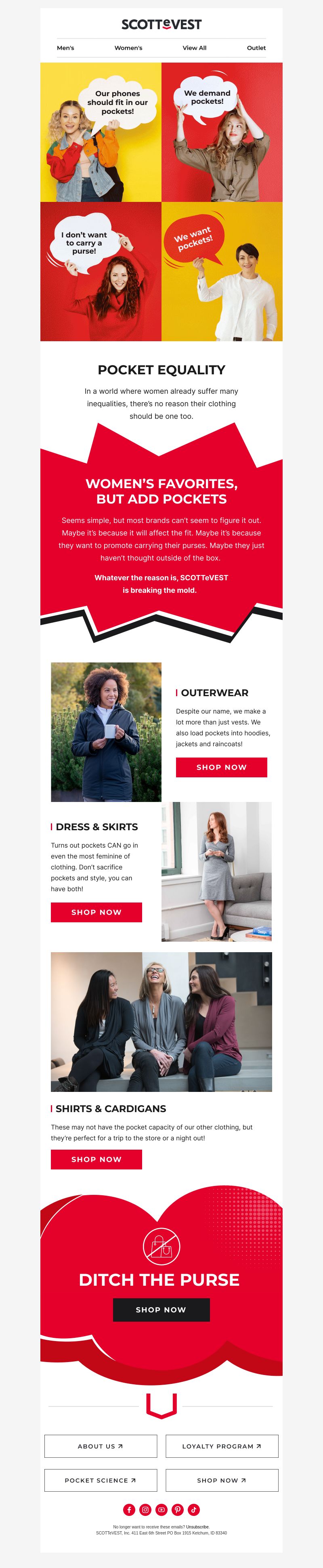Go to the Pinterest page
Screen dimensions: 323x1568
(178, 1509)
